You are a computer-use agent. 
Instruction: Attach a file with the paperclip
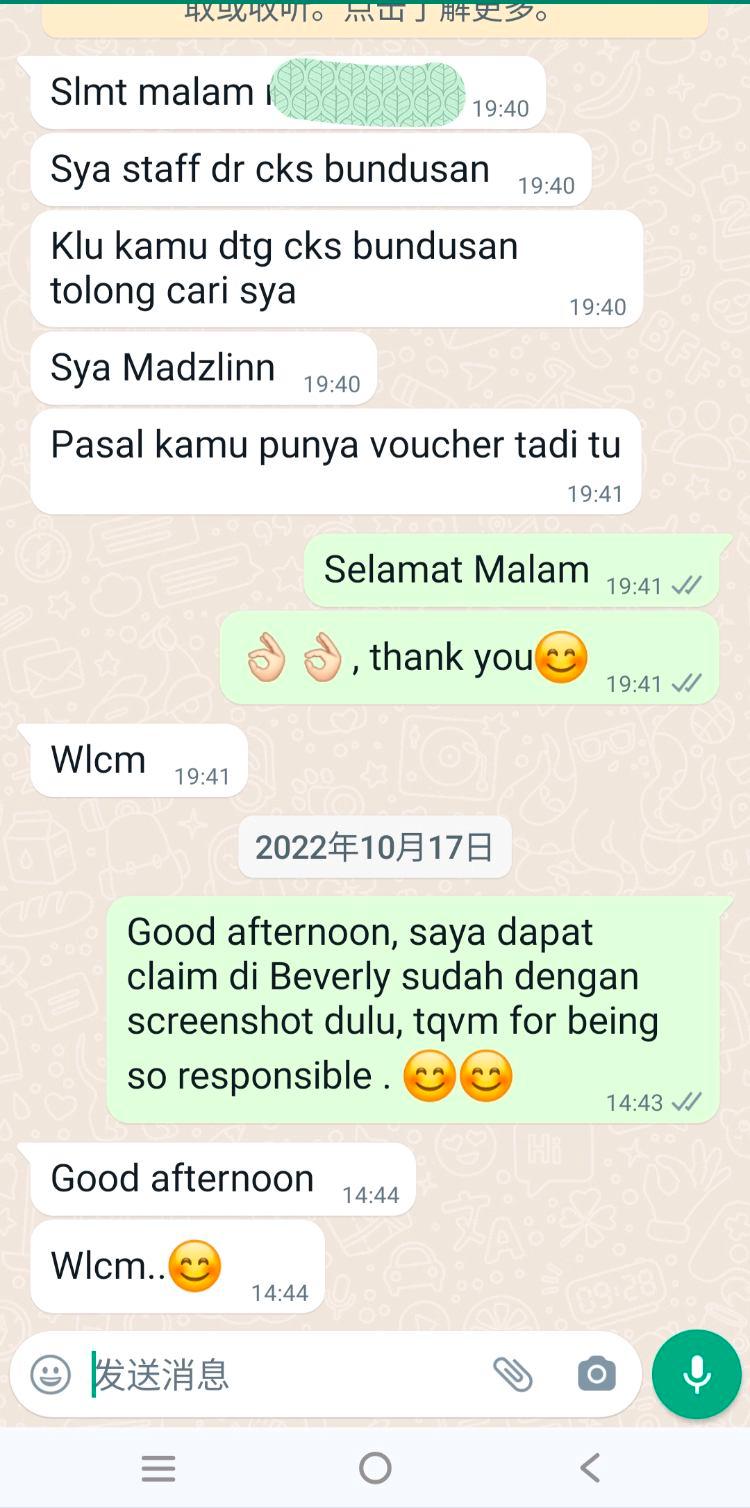pyautogui.click(x=513, y=1374)
